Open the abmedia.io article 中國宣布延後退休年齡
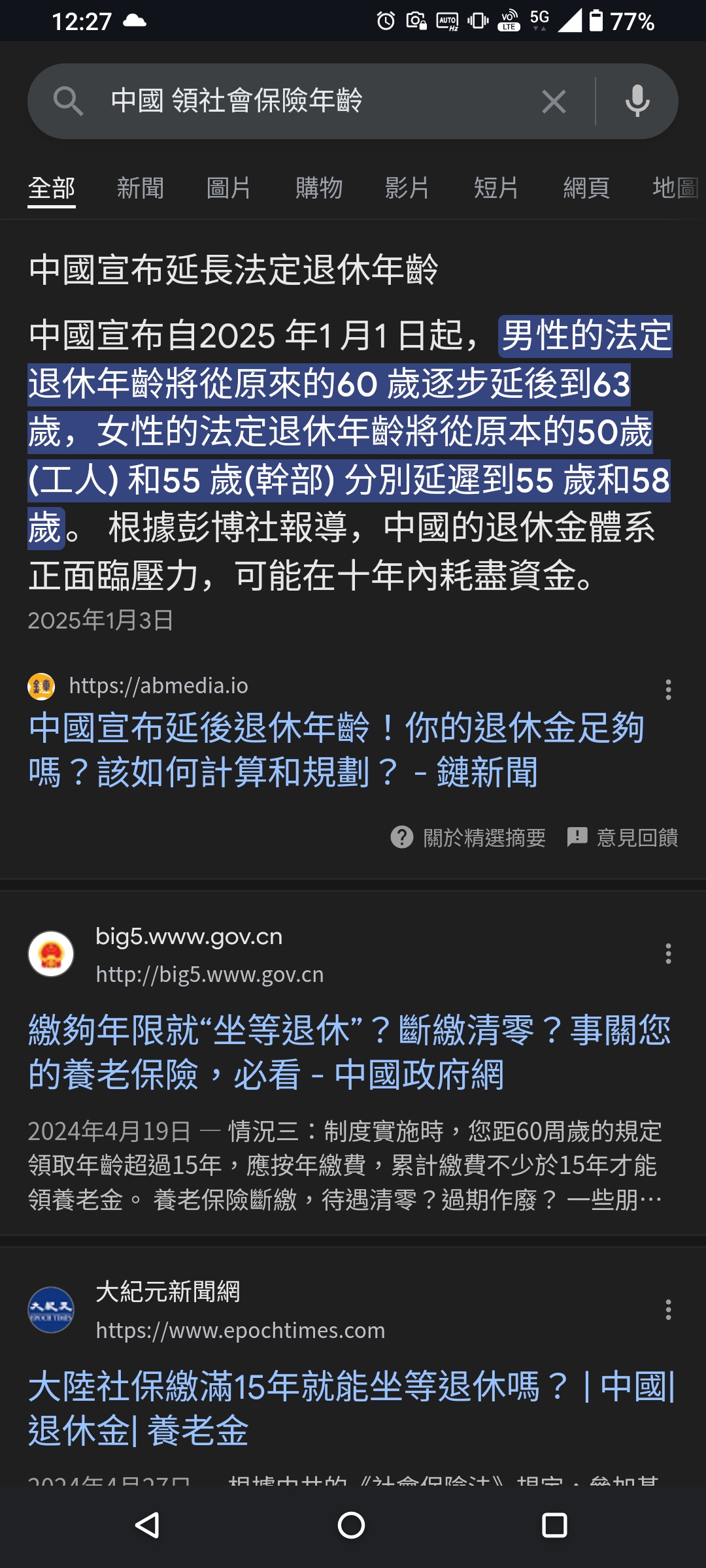Screen dimensions: 706x1568 337,749
